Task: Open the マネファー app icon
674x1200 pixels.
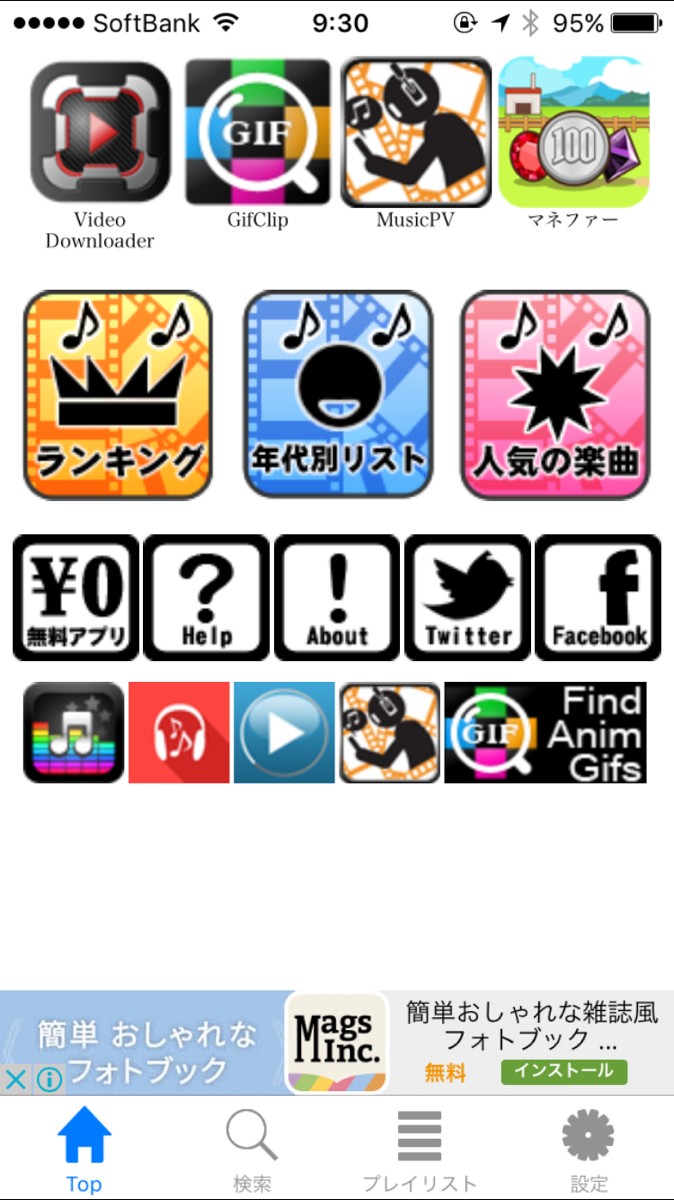Action: [573, 133]
